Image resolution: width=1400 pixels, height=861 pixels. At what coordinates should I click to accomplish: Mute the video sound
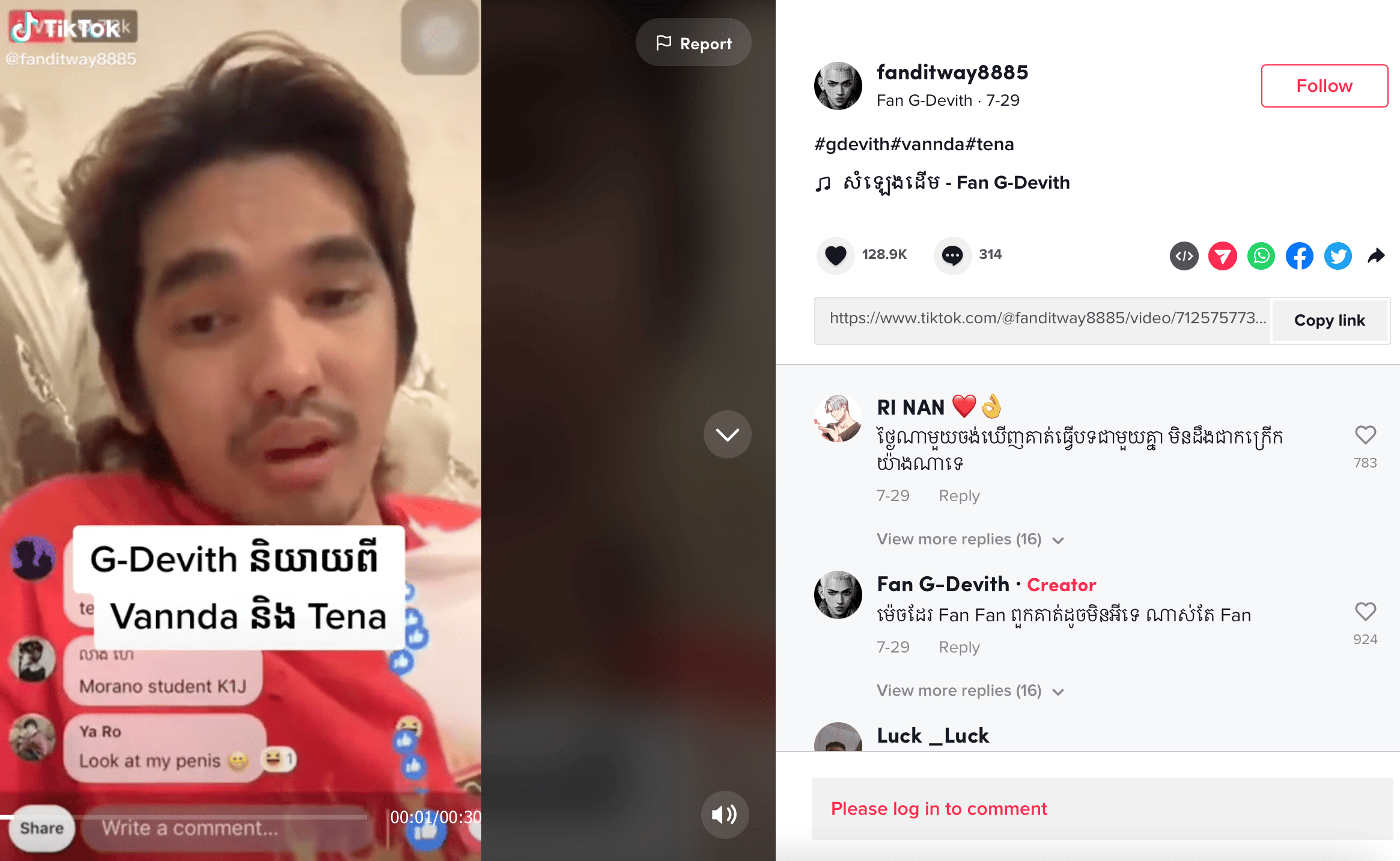tap(725, 814)
